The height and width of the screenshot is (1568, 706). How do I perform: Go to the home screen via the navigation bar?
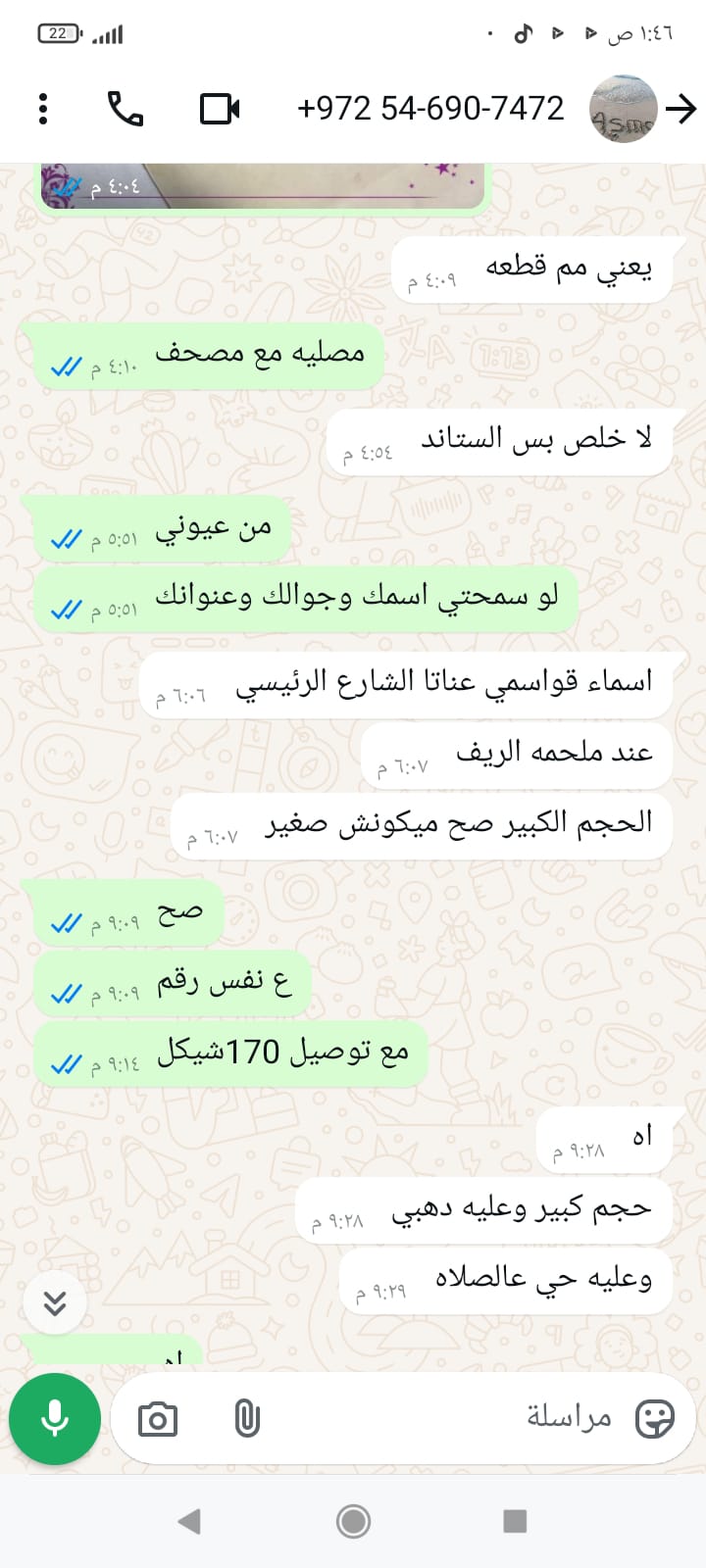pos(353,1521)
